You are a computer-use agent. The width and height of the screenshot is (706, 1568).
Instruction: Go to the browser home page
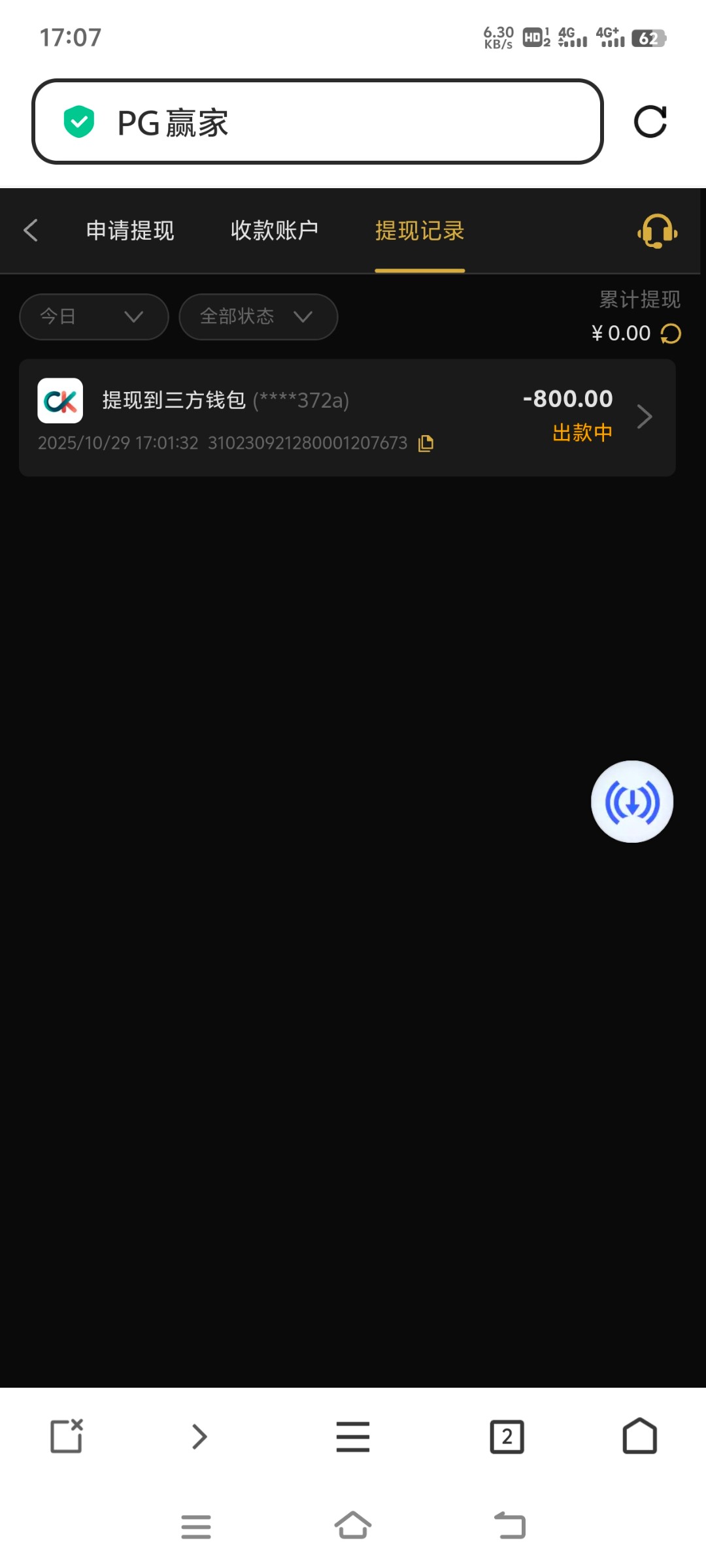(x=639, y=1437)
